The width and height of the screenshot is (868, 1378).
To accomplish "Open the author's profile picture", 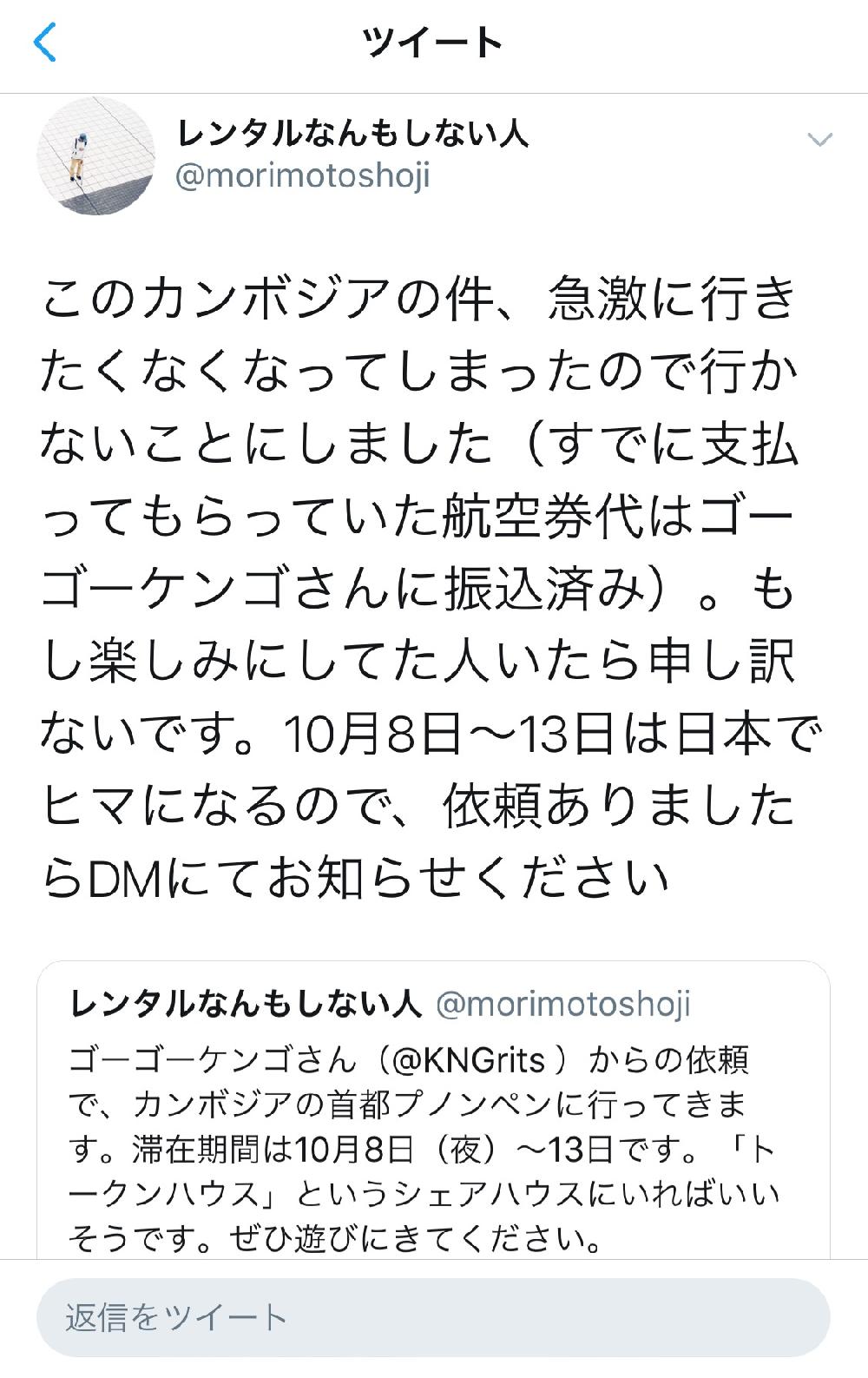I will pos(95,156).
